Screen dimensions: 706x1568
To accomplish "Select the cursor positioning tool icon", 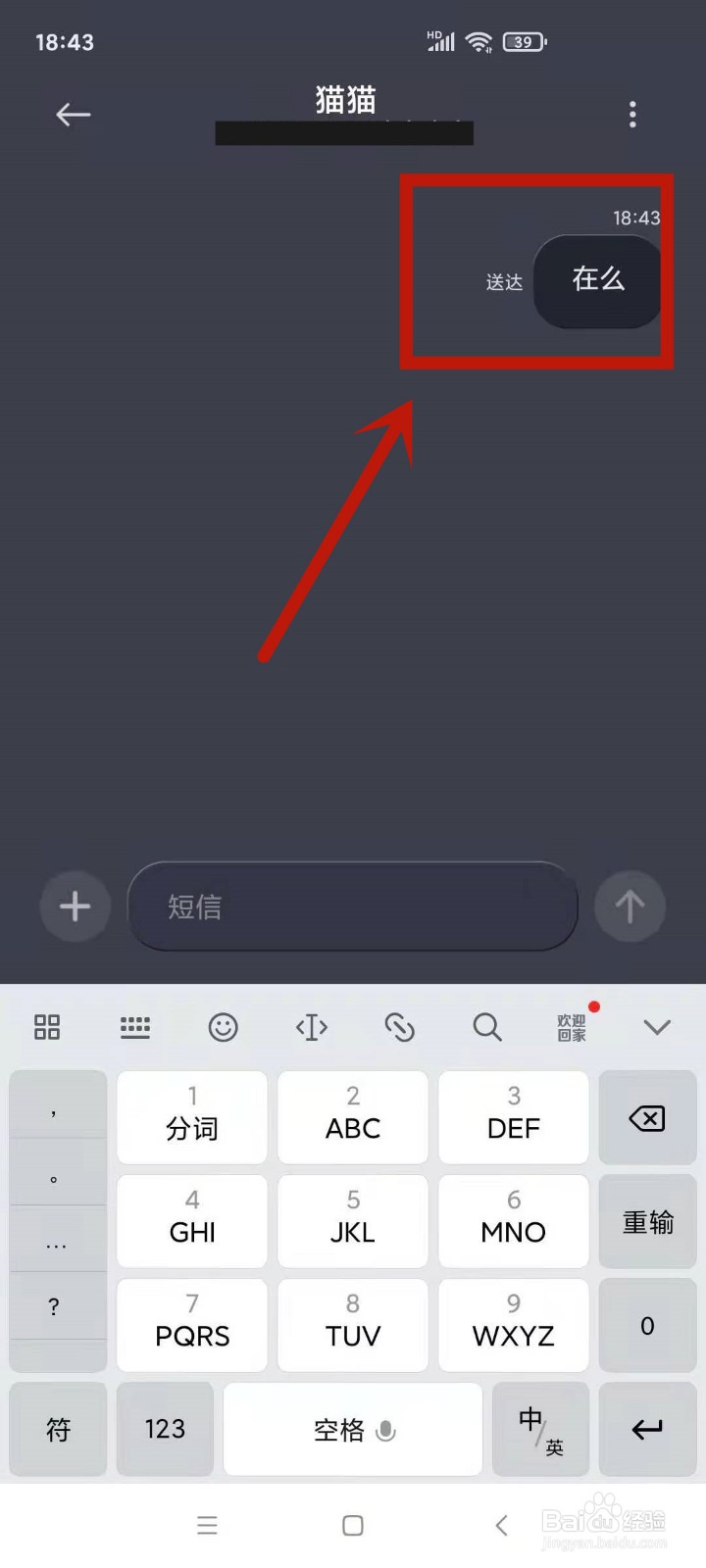I will [312, 1027].
